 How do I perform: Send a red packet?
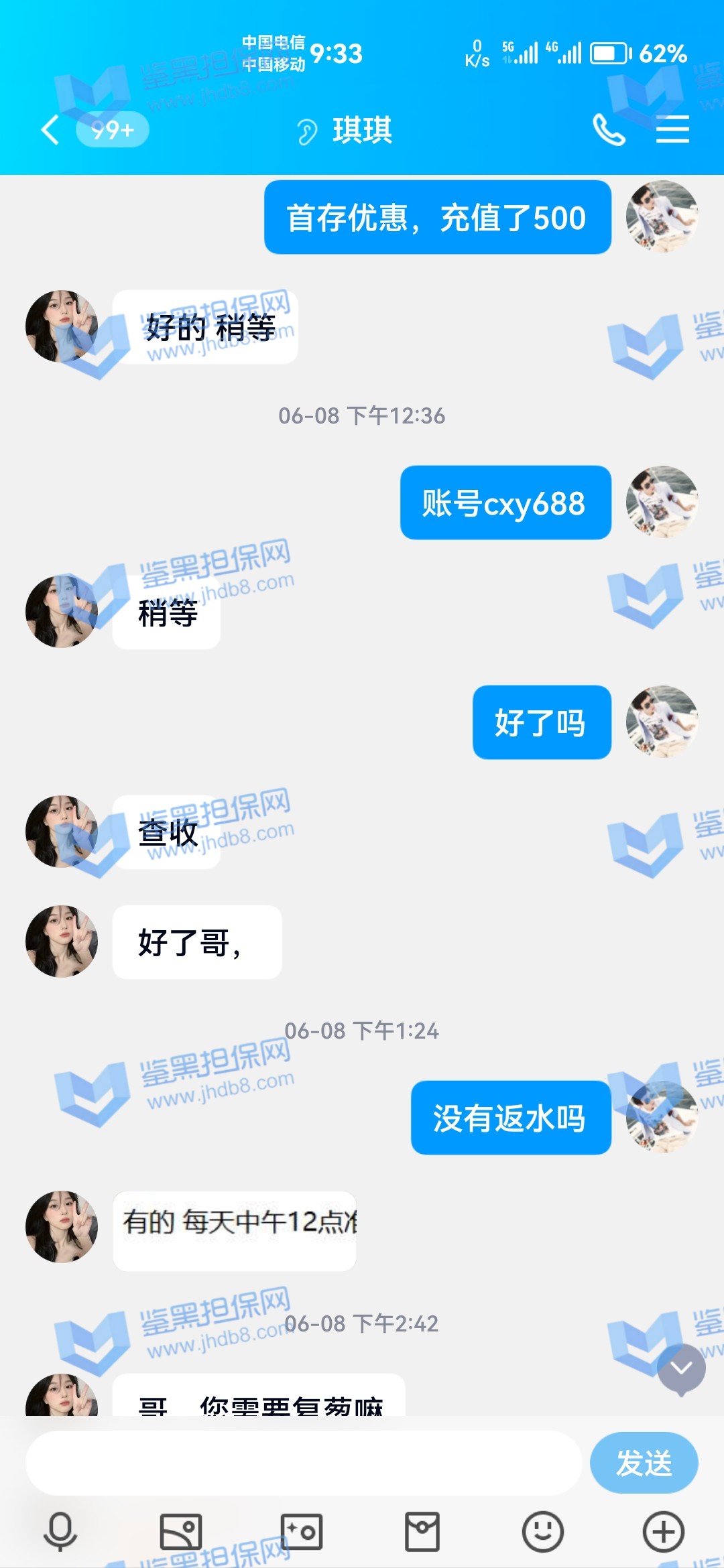(x=422, y=1532)
